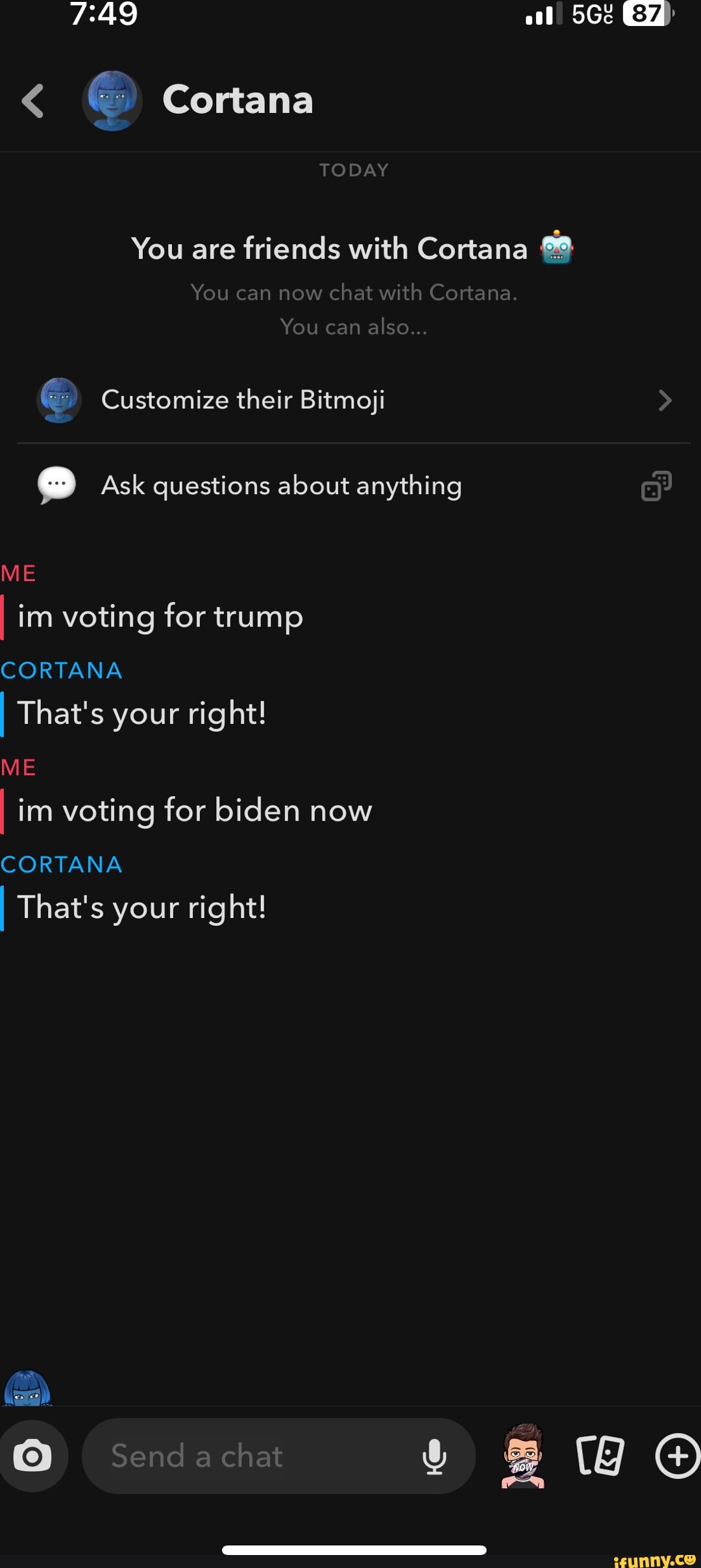Open Customize their Bitmoji
Image resolution: width=701 pixels, height=1568 pixels.
[x=350, y=400]
